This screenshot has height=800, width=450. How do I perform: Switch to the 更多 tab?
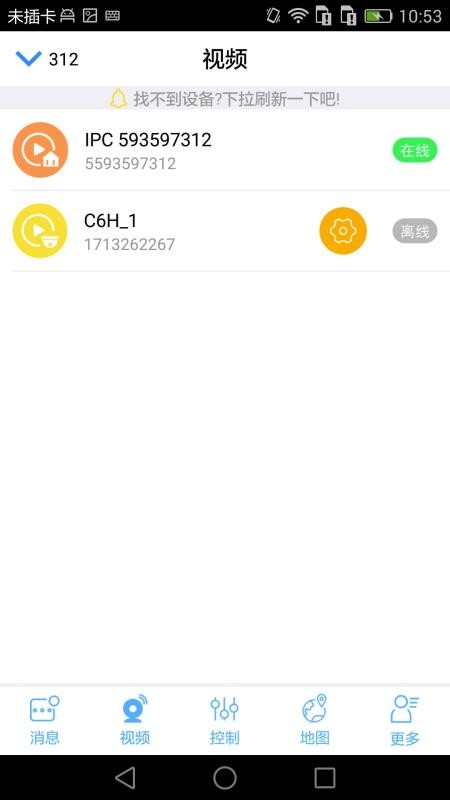click(405, 720)
